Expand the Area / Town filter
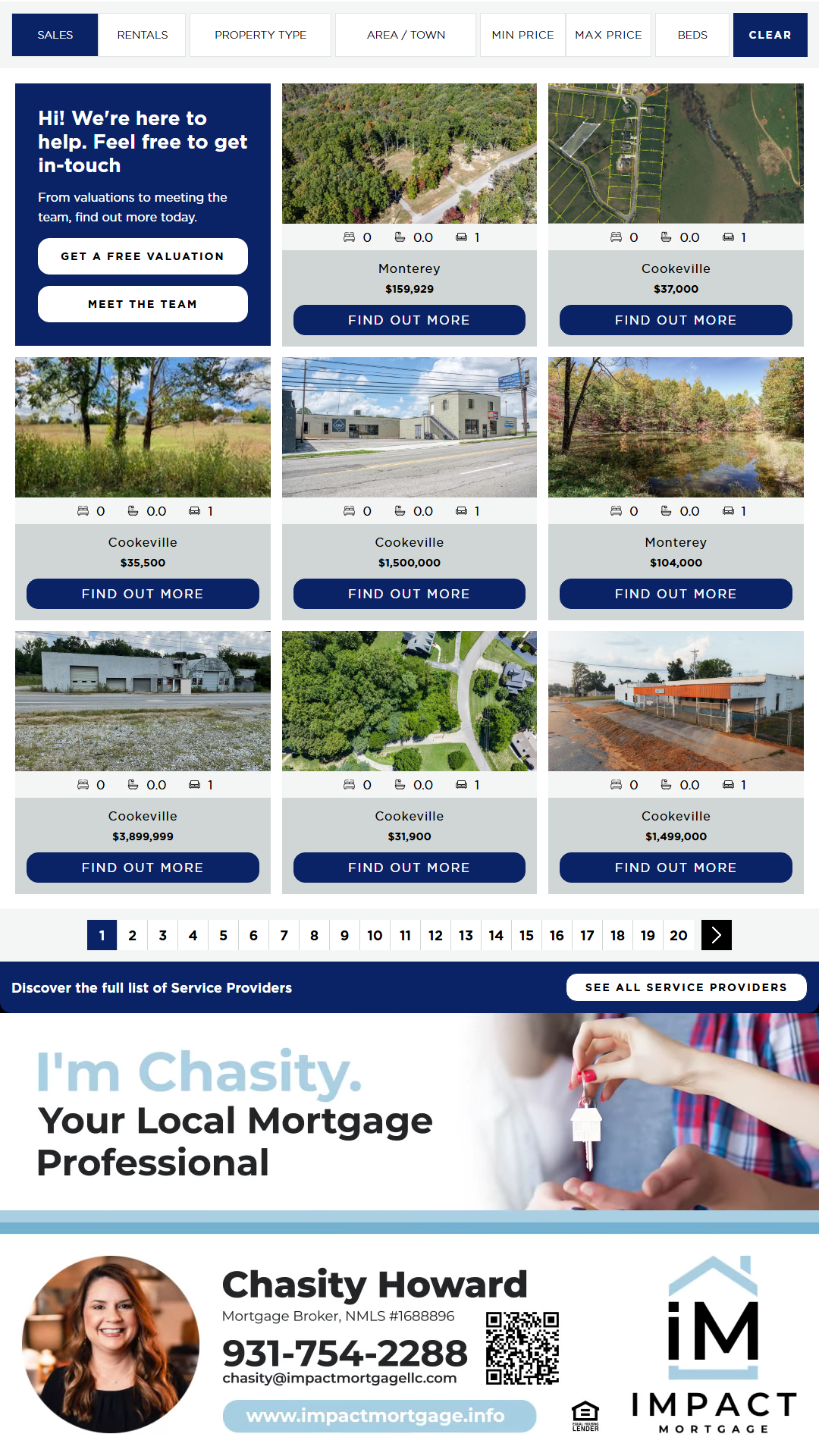 point(406,35)
